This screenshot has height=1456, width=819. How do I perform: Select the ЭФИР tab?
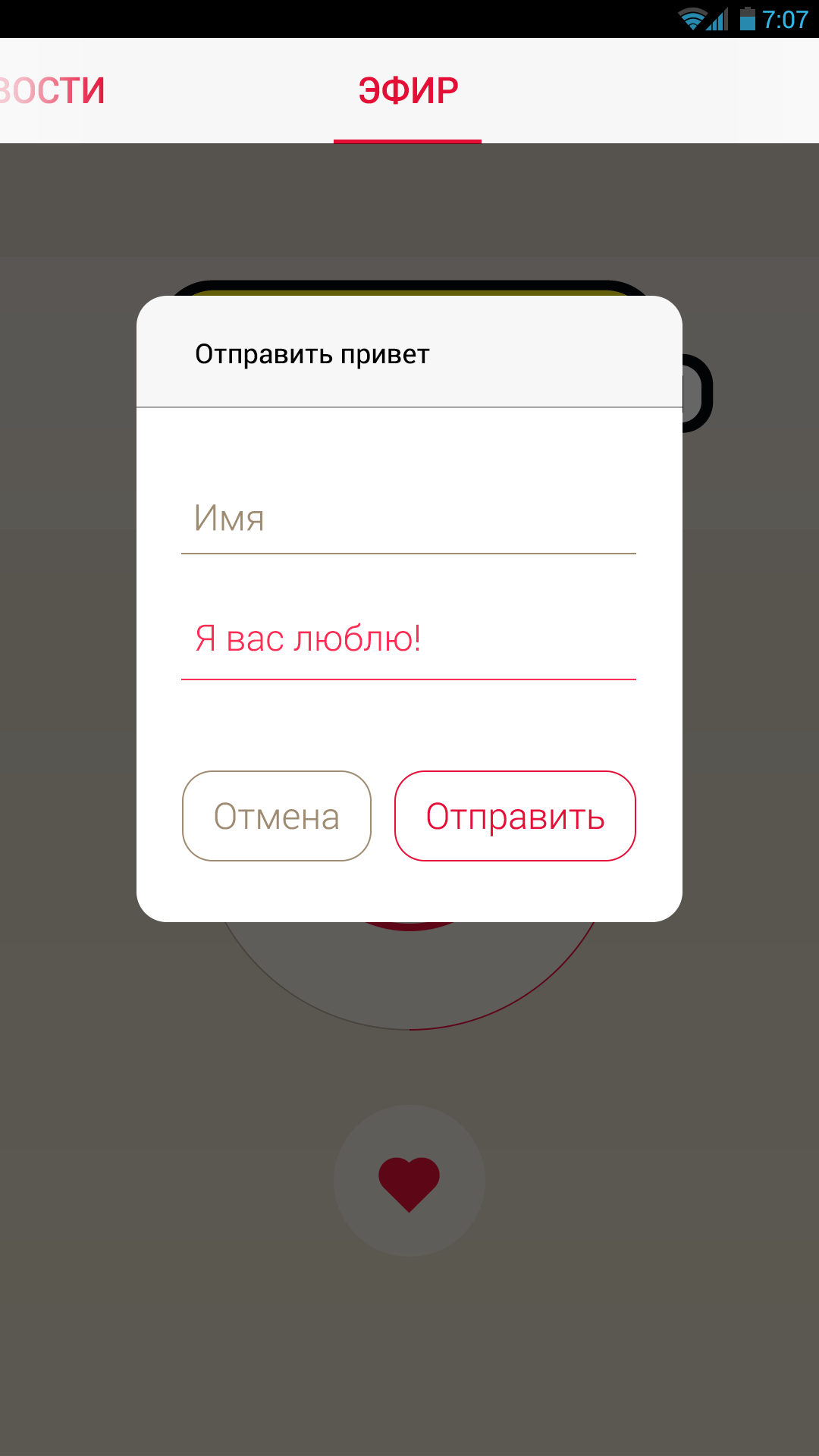(408, 89)
